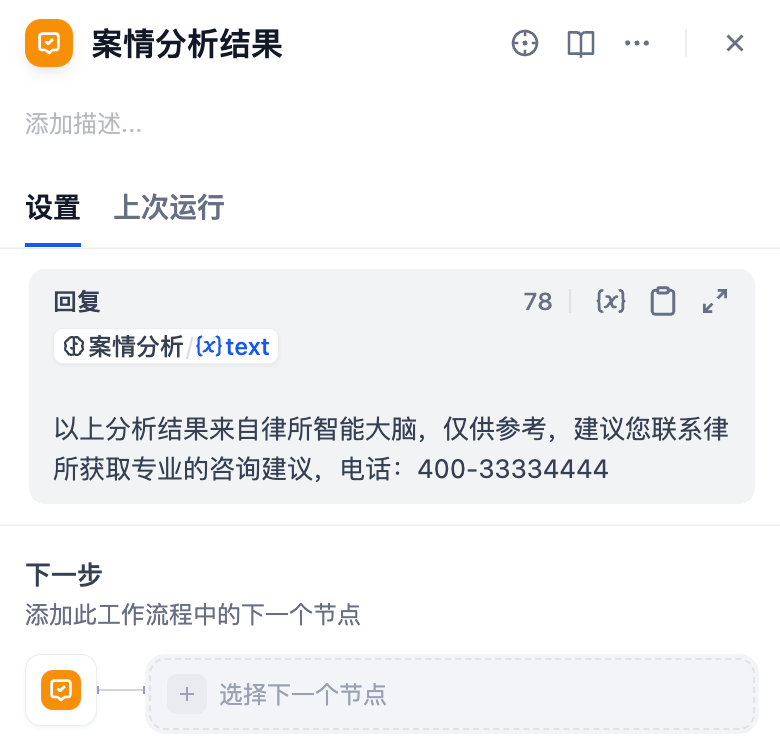
Task: Tap the 添加描述 description field
Action: [84, 124]
